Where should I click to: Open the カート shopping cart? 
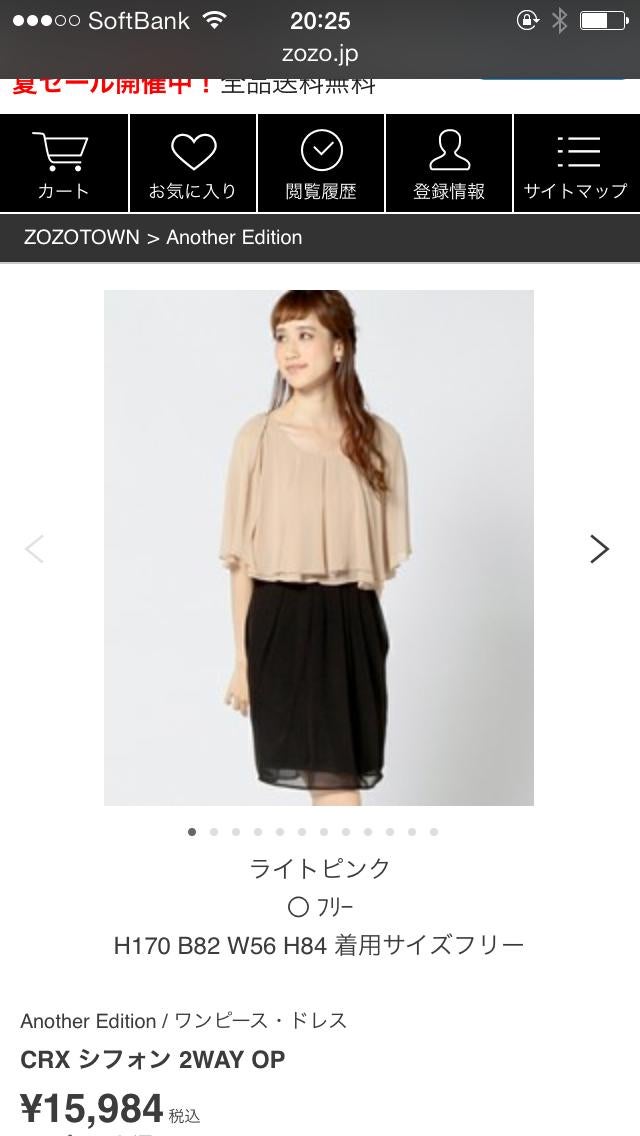point(63,163)
